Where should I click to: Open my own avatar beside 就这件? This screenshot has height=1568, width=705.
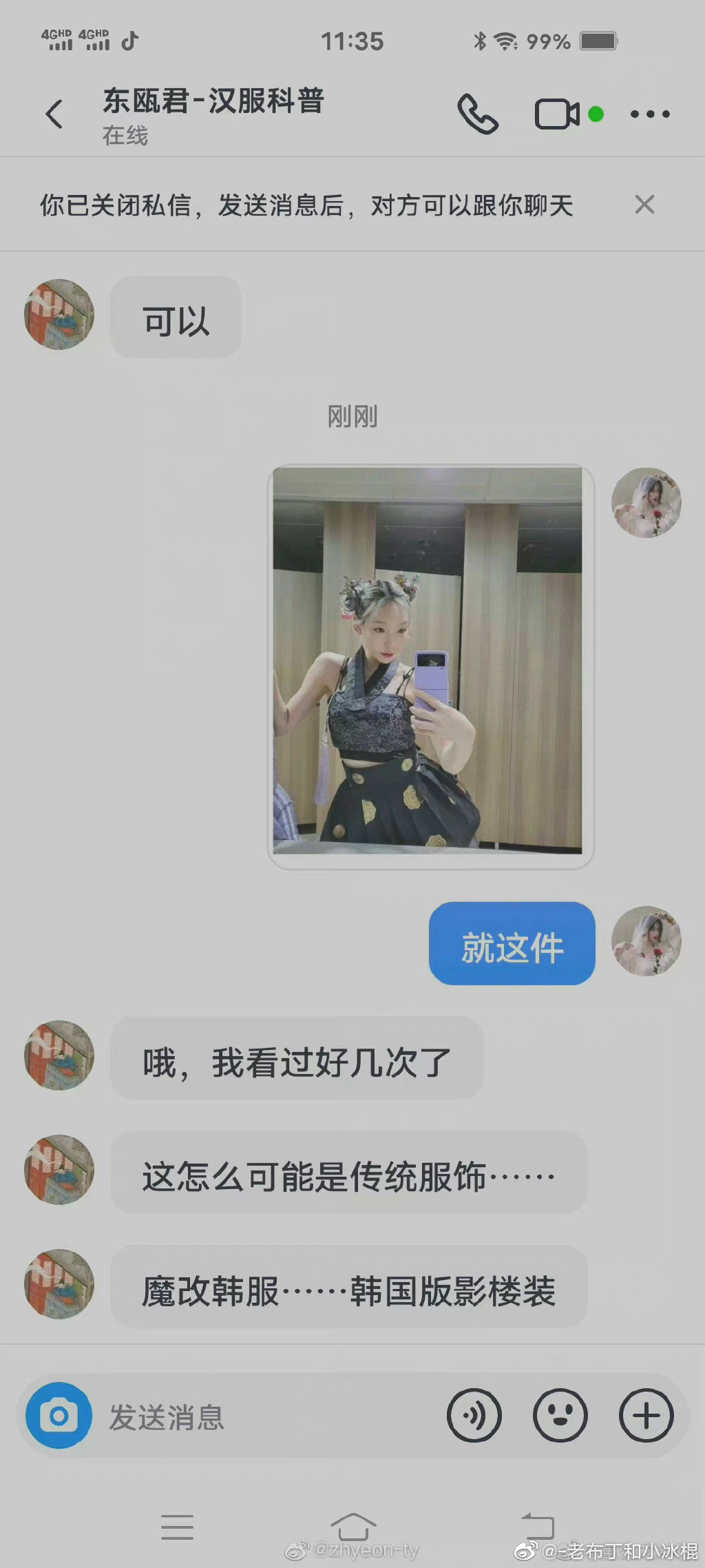646,940
